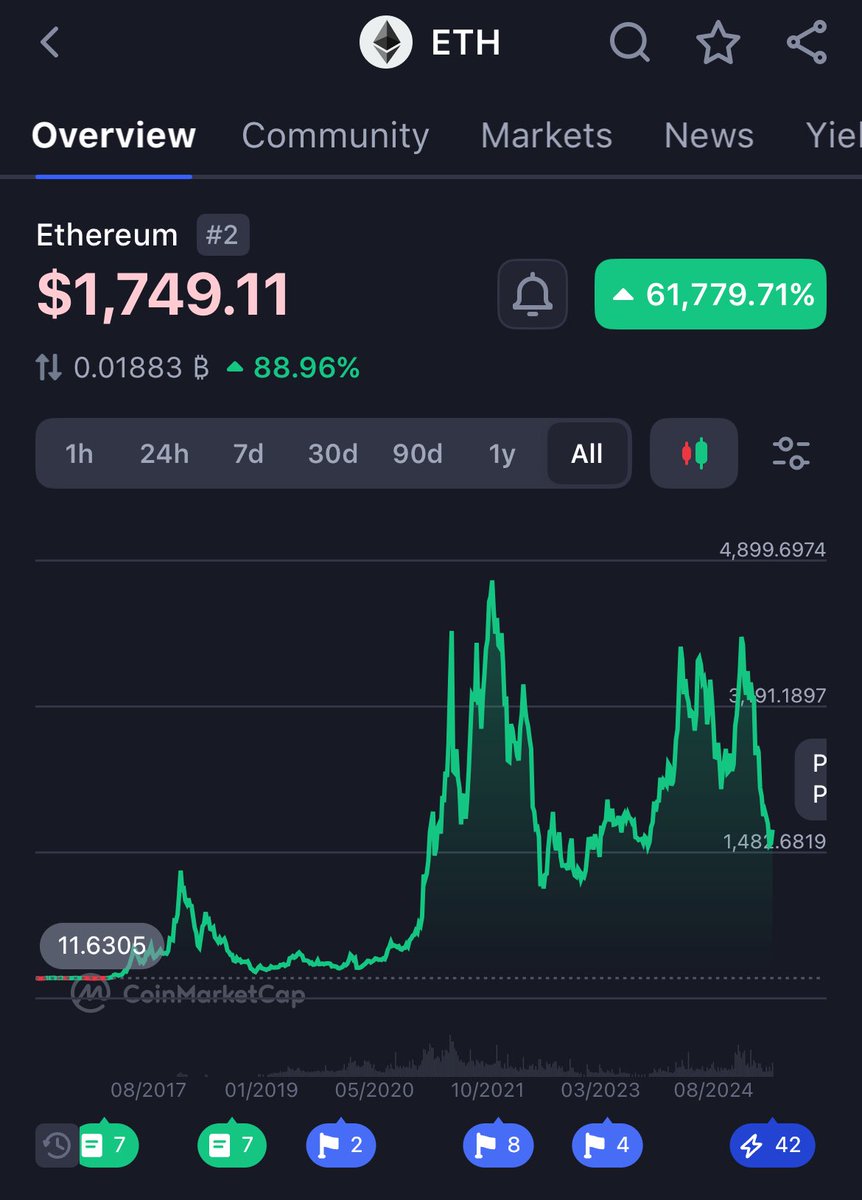Select the 90d chart range

(x=417, y=454)
